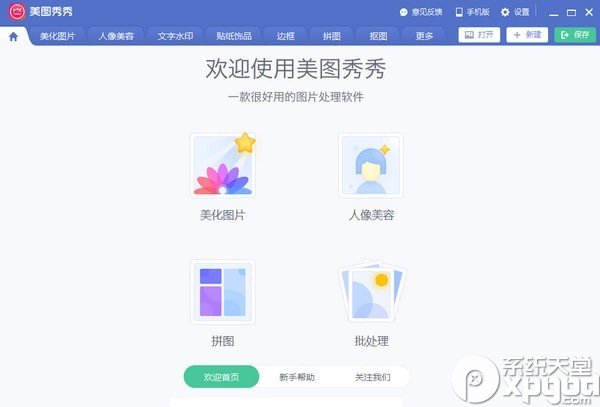Switch to the 新手帮助 tab
600x407 pixels.
coord(296,377)
